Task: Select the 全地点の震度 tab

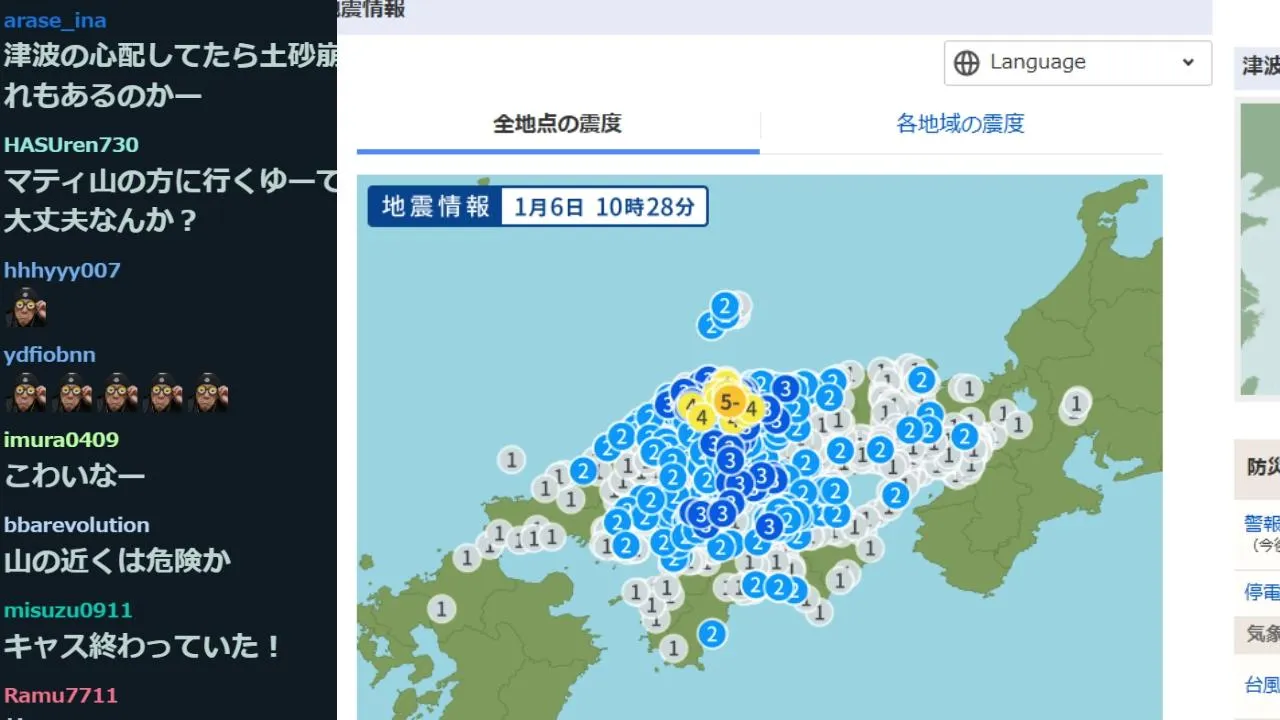Action: tap(557, 124)
